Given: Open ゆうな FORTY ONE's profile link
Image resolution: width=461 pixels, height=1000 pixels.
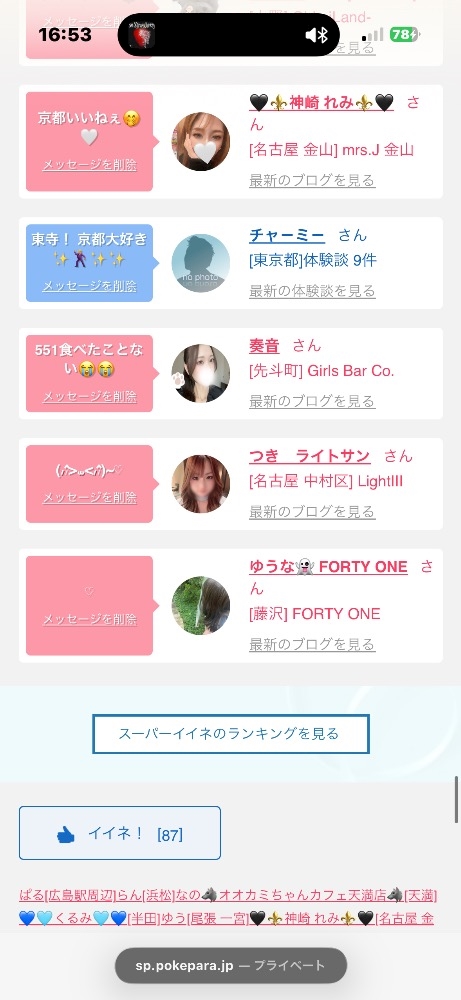Looking at the screenshot, I should coord(328,566).
